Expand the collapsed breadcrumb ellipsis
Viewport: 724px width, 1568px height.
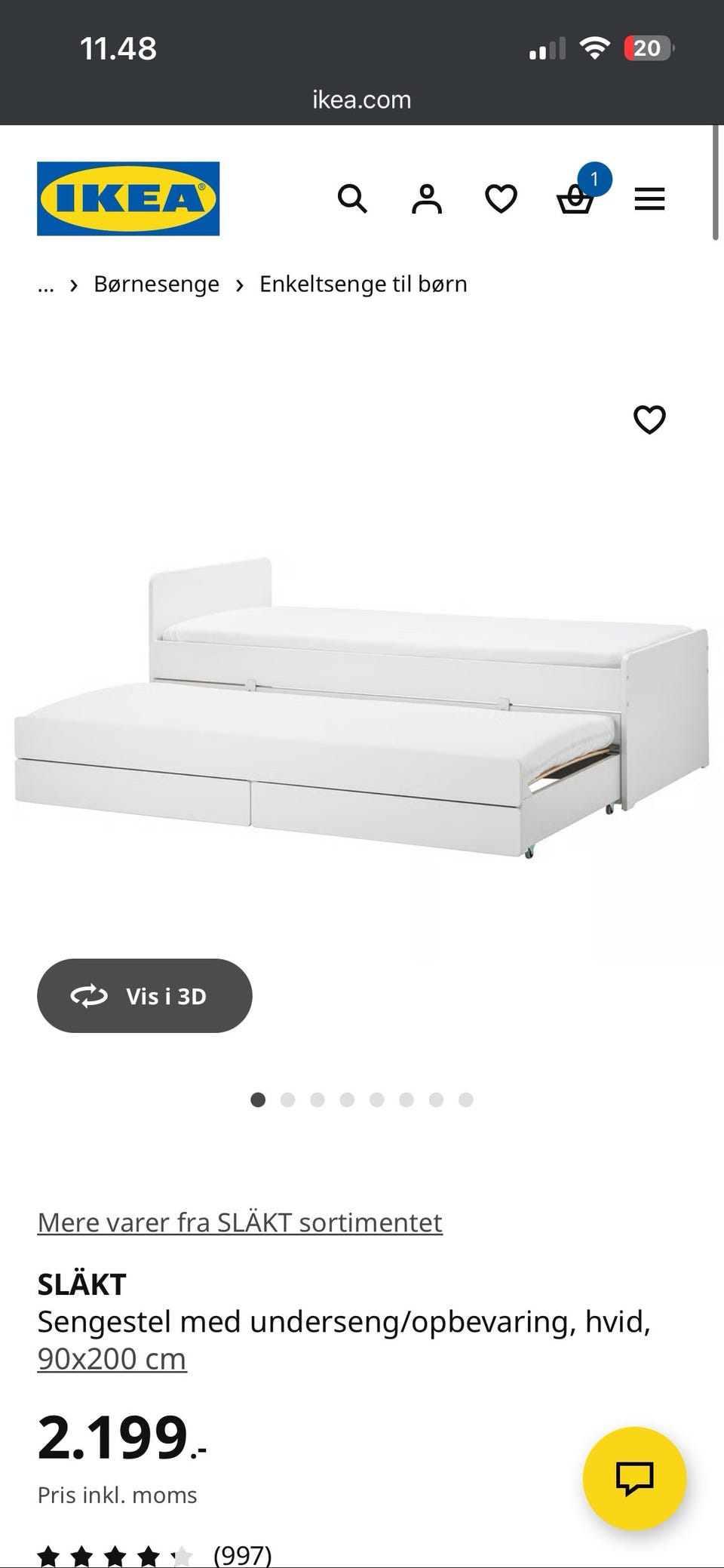pos(46,284)
